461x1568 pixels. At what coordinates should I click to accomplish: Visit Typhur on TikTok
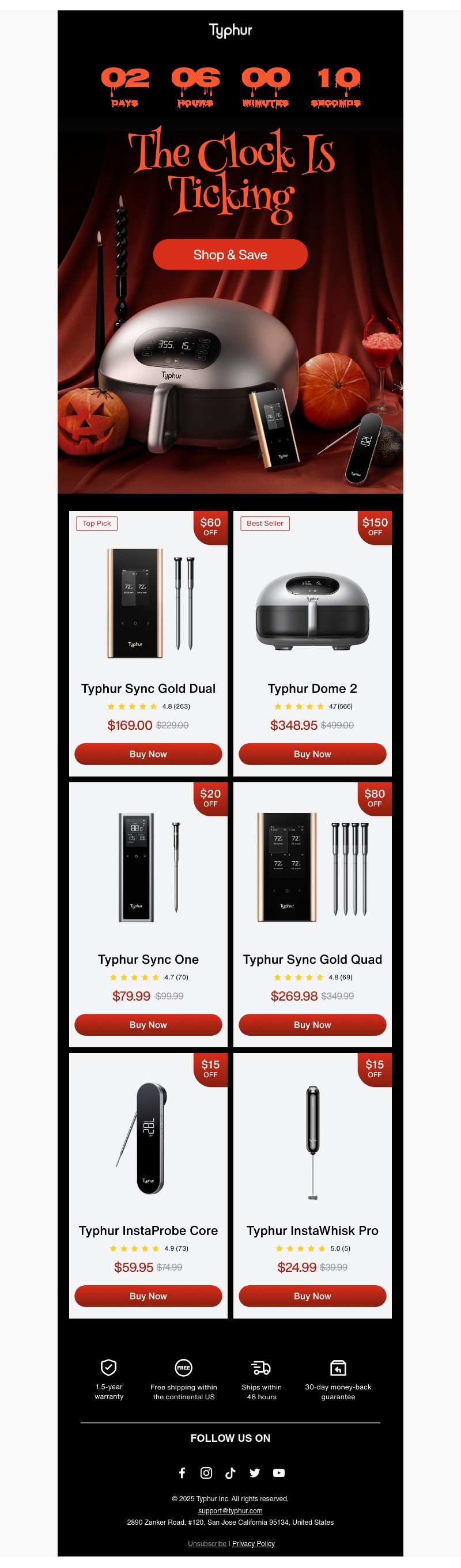tap(230, 1472)
